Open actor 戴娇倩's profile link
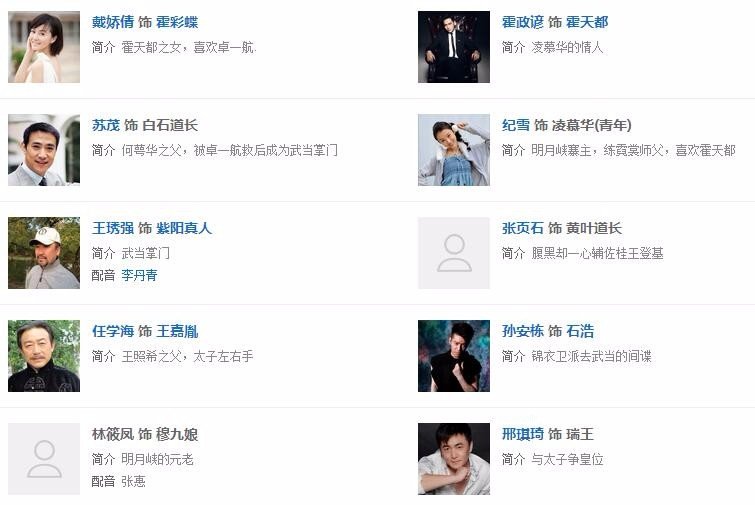755x505 pixels. (x=112, y=22)
